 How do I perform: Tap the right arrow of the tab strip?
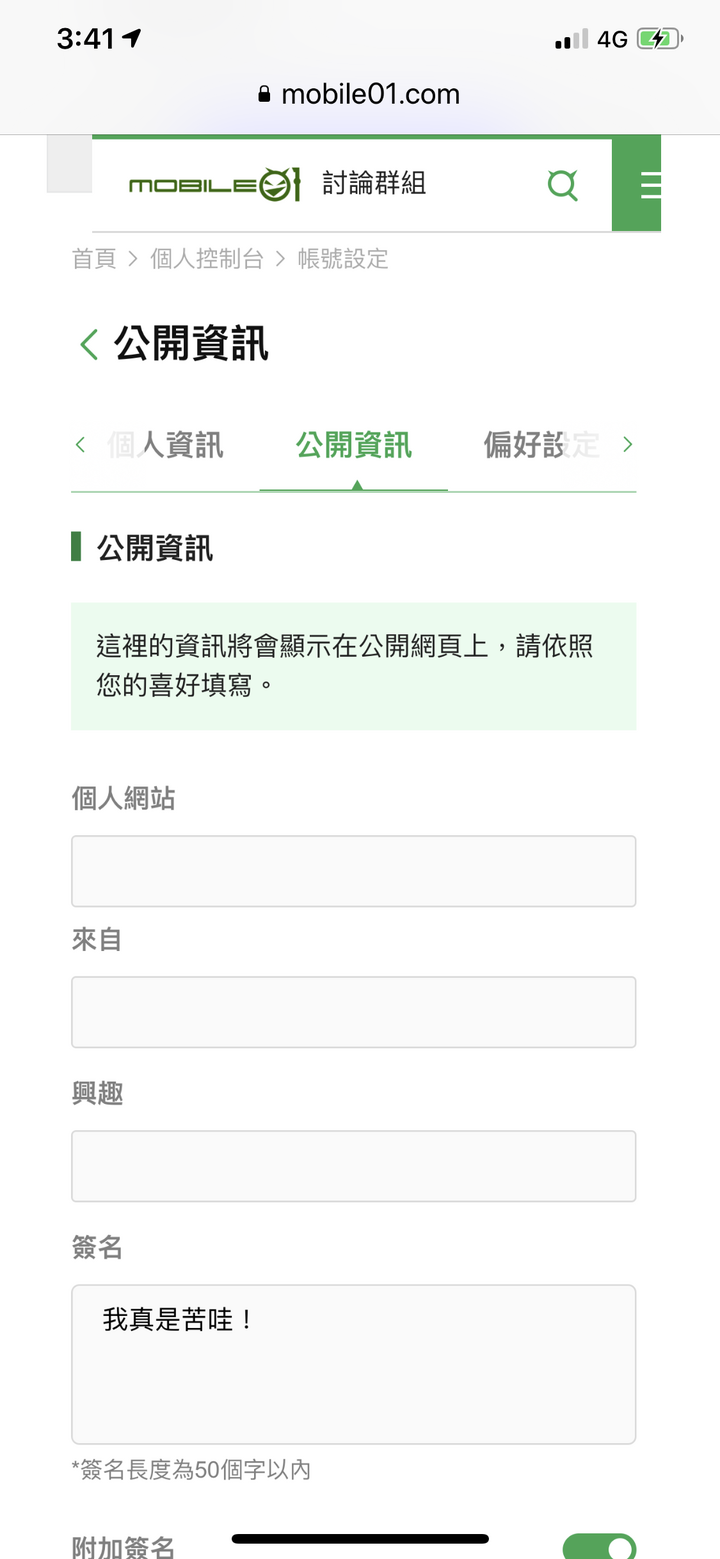(627, 445)
